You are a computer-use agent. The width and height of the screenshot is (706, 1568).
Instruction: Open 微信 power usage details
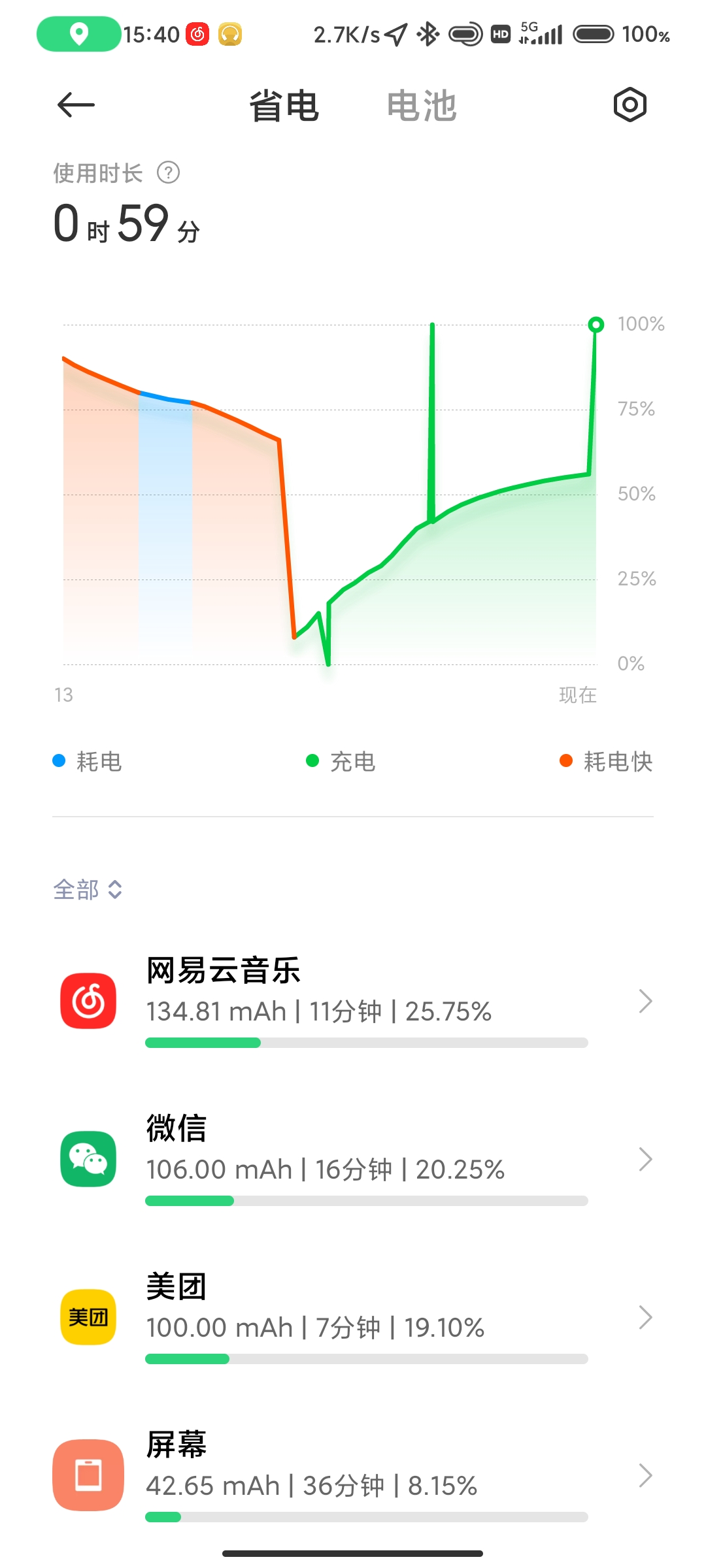coord(353,1159)
